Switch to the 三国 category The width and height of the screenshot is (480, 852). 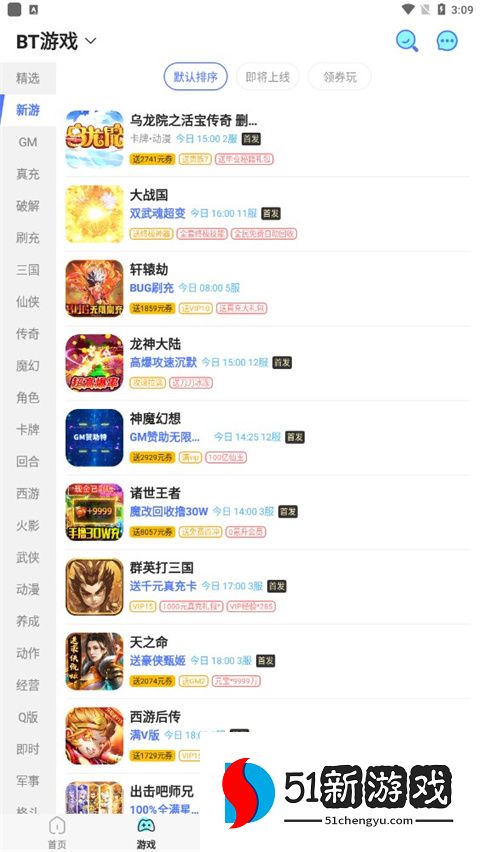(x=28, y=270)
